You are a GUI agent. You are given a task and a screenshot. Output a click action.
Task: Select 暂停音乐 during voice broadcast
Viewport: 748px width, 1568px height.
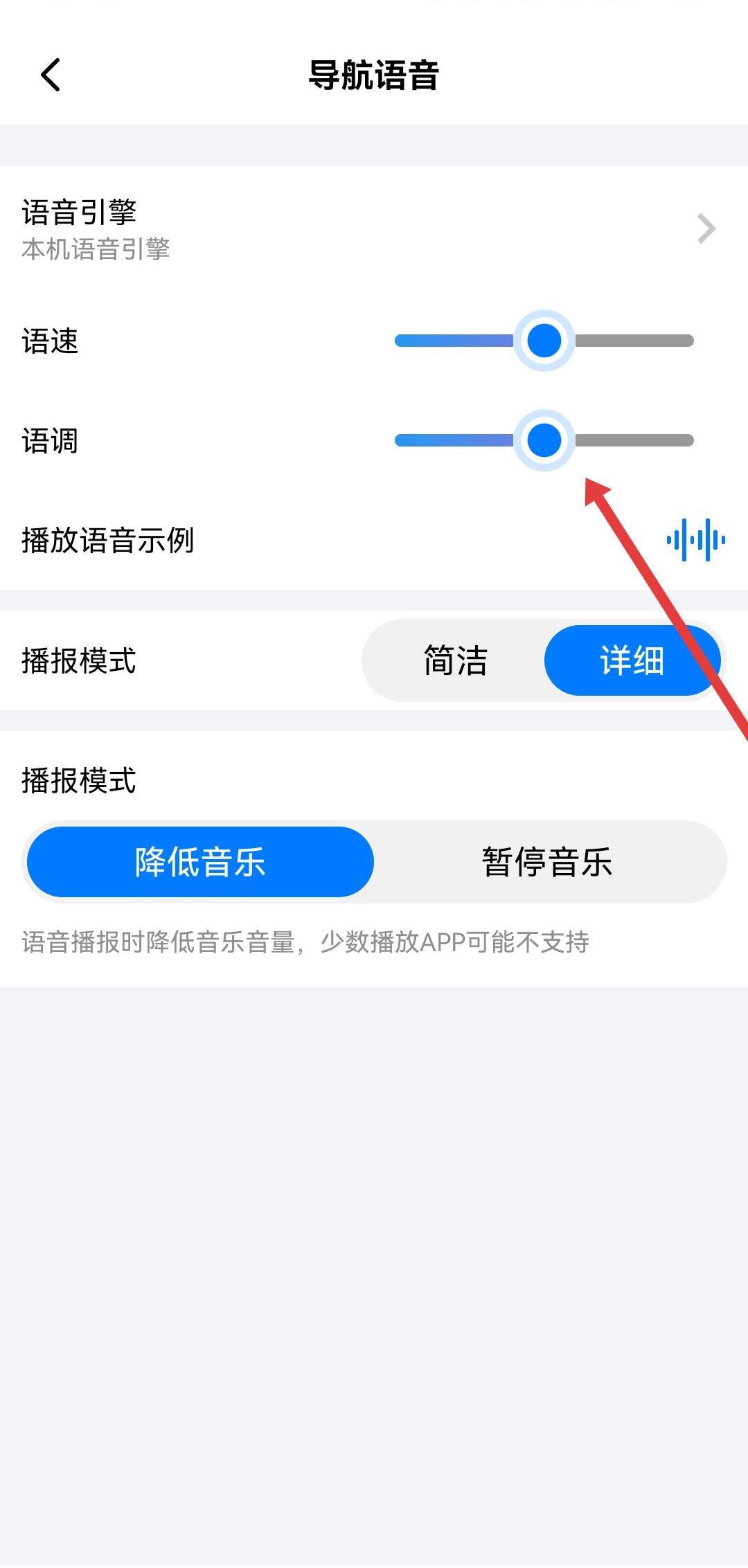[547, 862]
